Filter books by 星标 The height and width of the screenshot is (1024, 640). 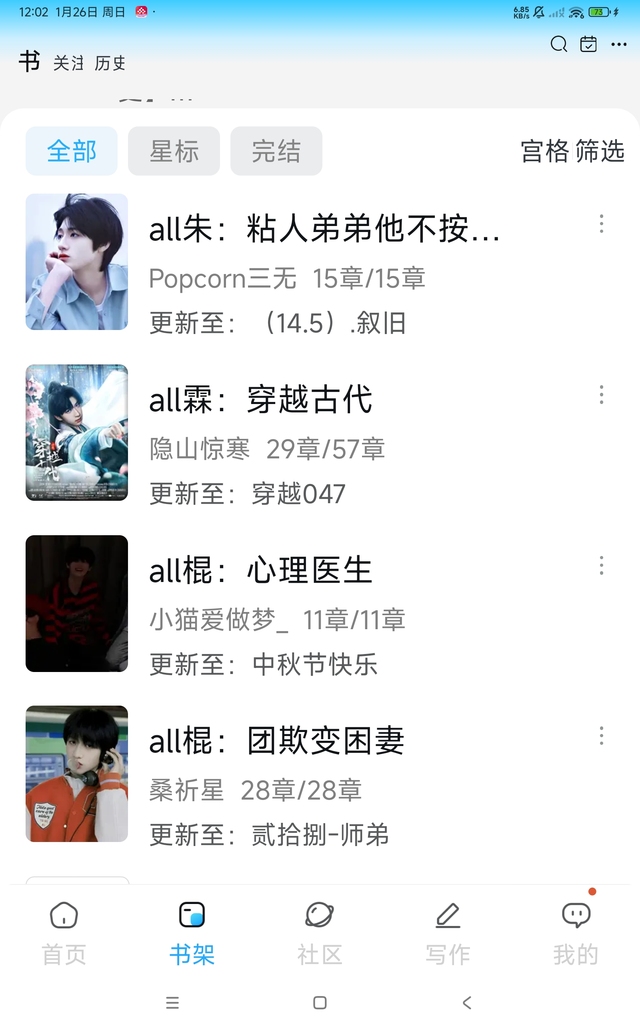(x=174, y=151)
